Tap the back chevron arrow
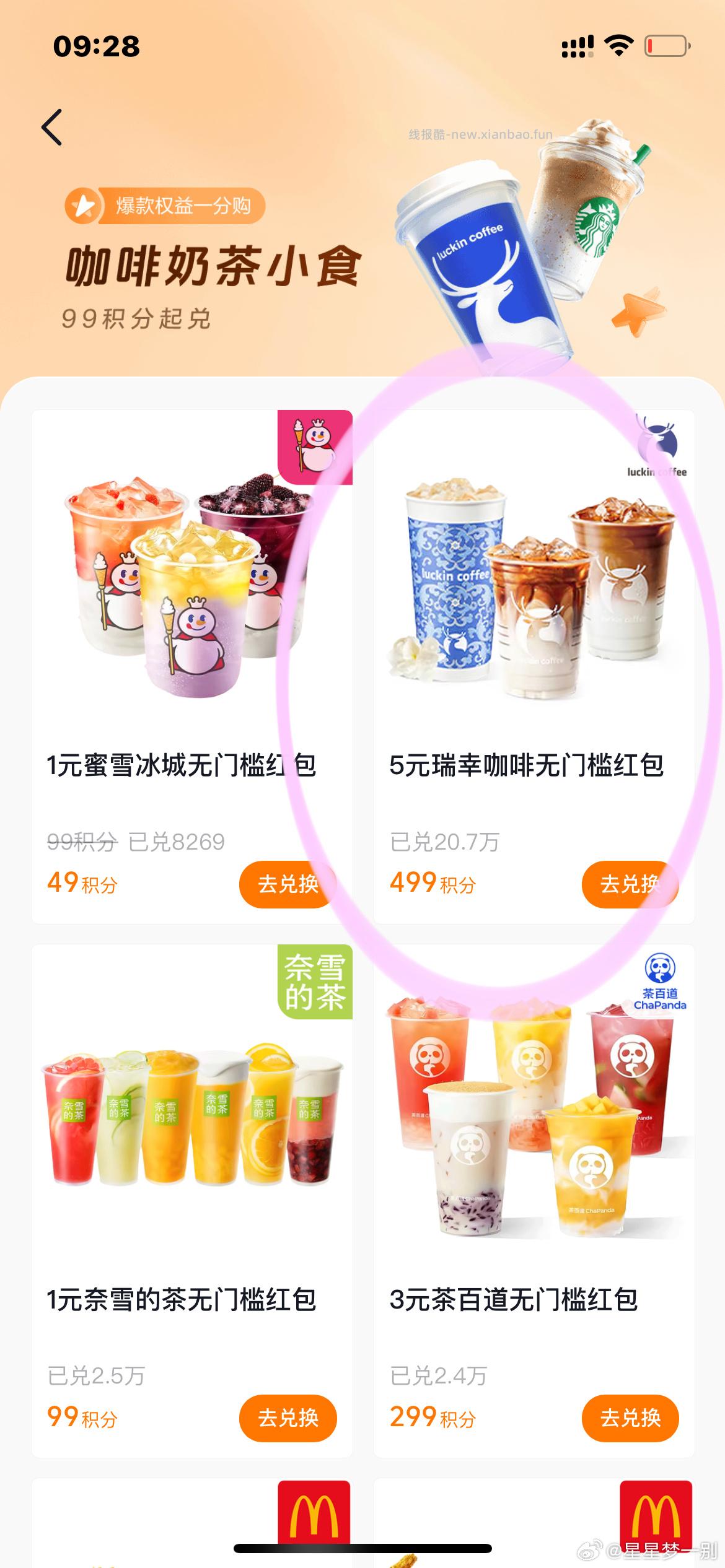This screenshot has height=1568, width=725. click(53, 128)
